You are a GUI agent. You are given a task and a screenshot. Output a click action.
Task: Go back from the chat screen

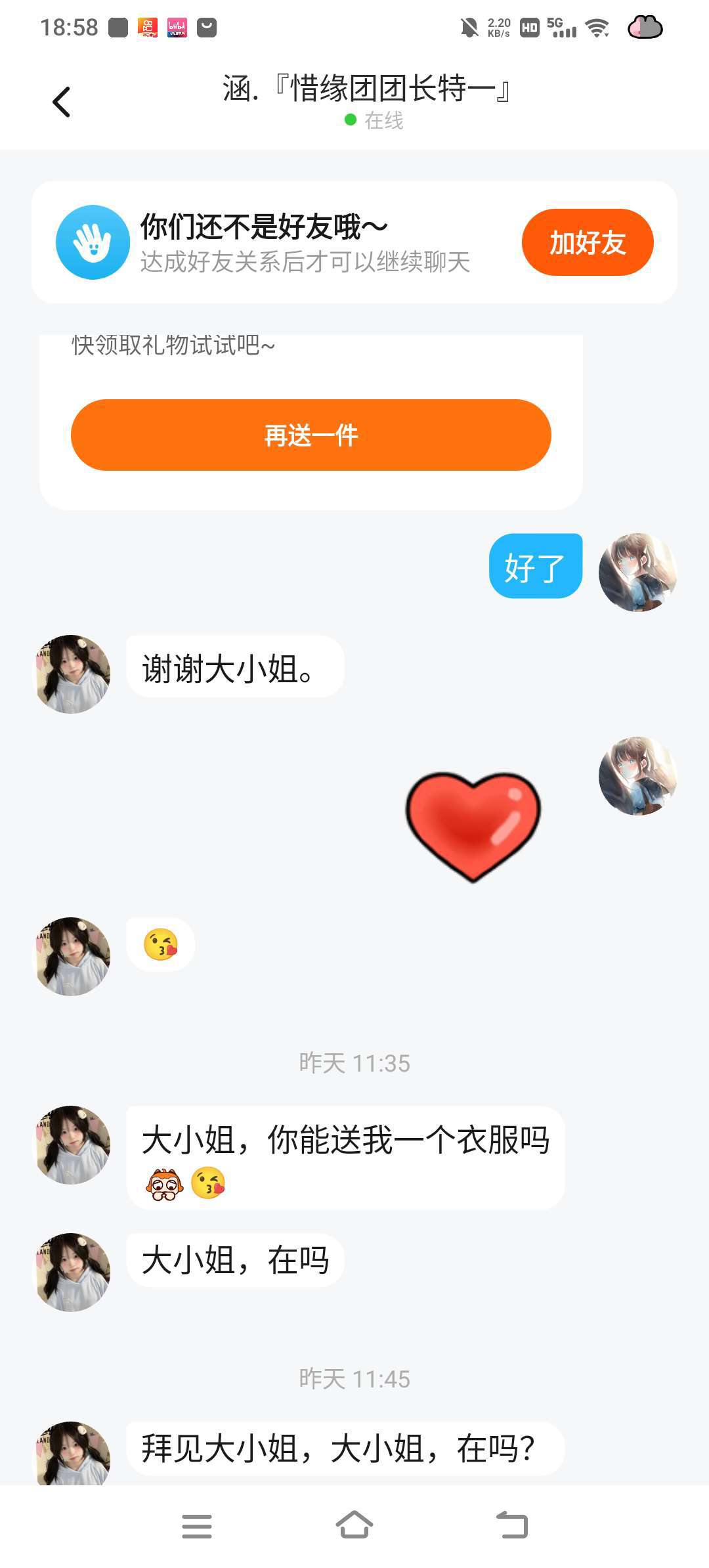coord(62,102)
